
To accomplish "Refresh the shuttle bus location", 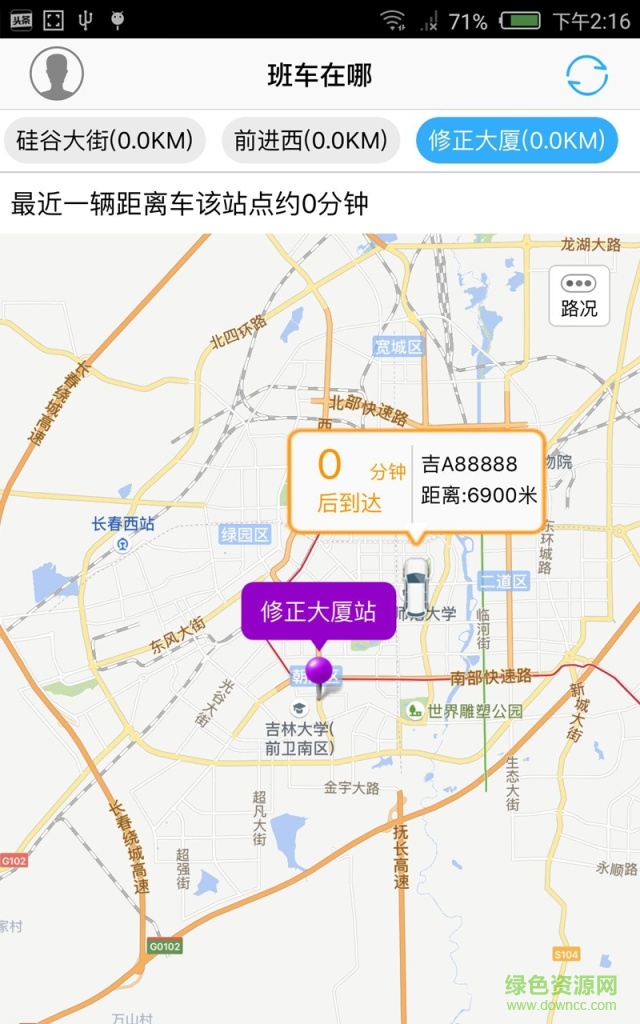I will [x=587, y=75].
